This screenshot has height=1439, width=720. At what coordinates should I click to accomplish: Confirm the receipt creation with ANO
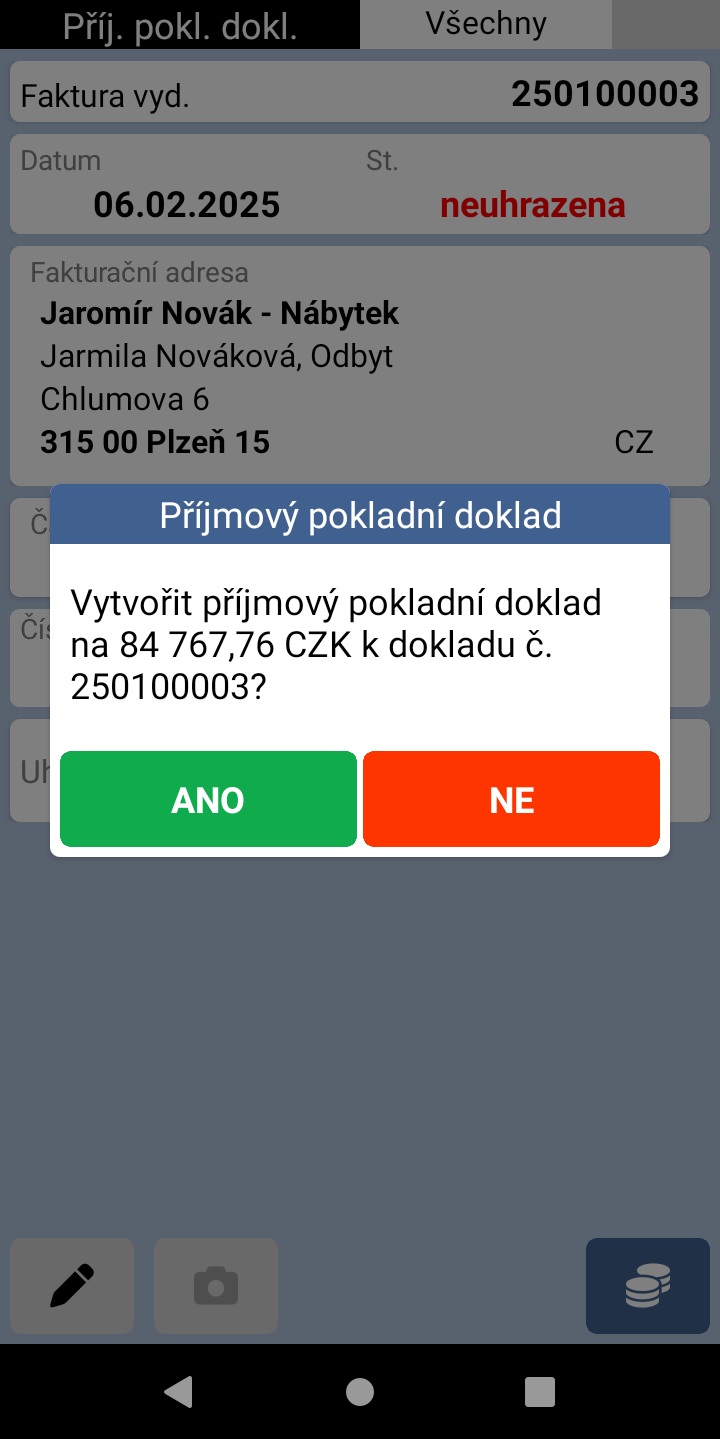(x=208, y=799)
